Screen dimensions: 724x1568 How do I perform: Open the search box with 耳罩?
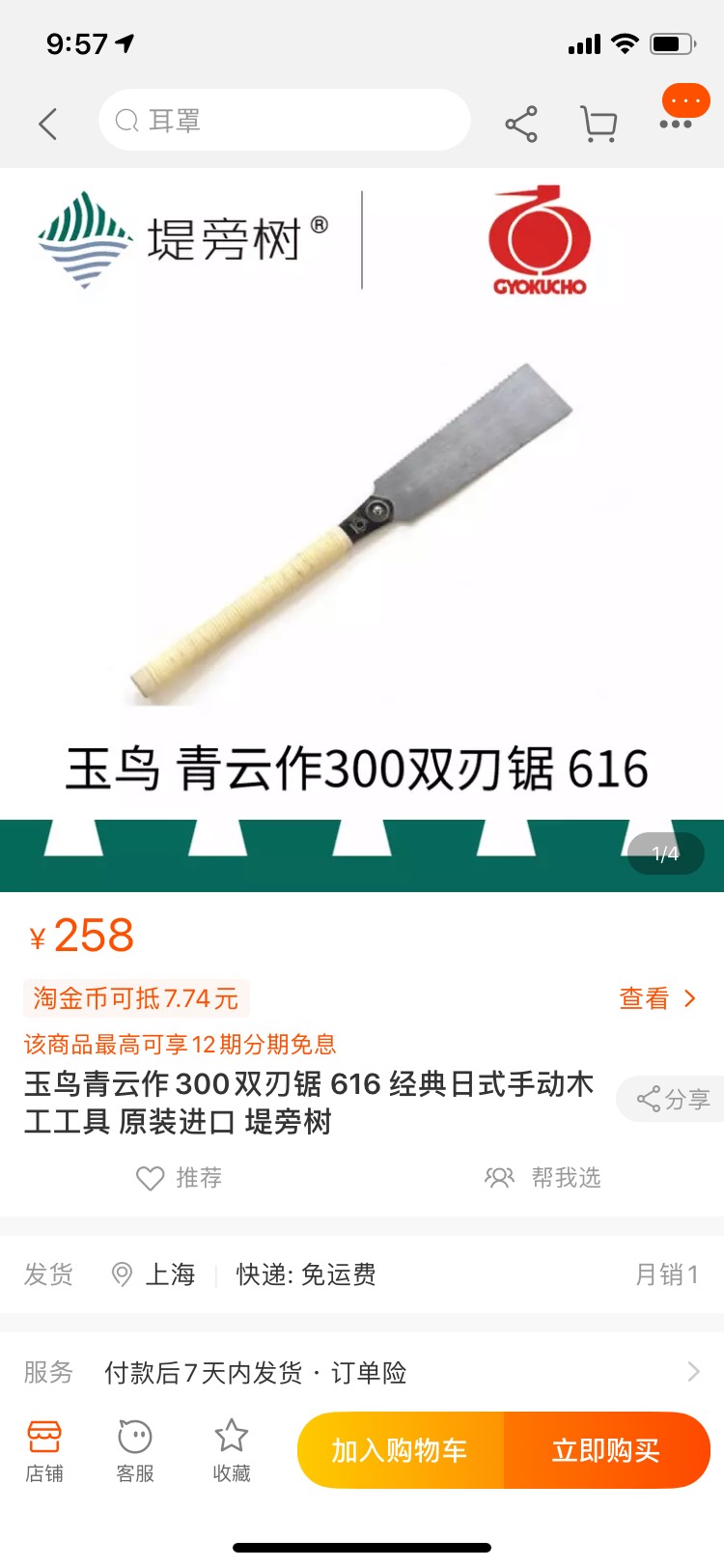(284, 121)
